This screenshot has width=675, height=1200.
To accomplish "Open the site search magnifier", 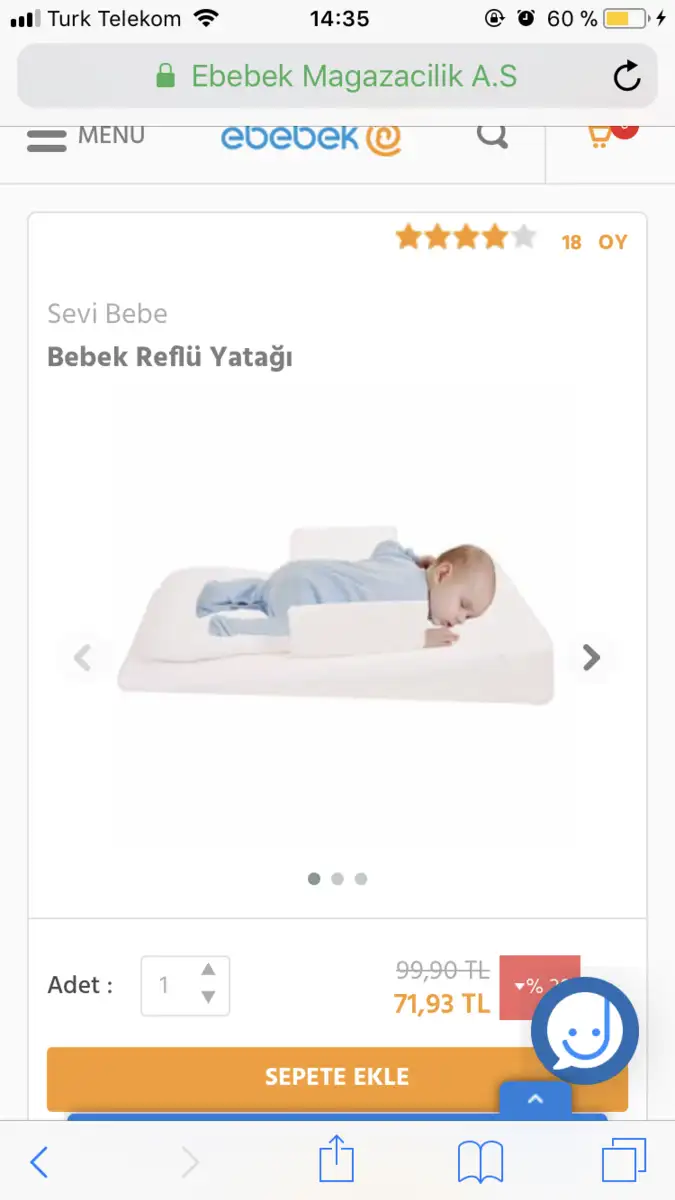I will pos(492,134).
